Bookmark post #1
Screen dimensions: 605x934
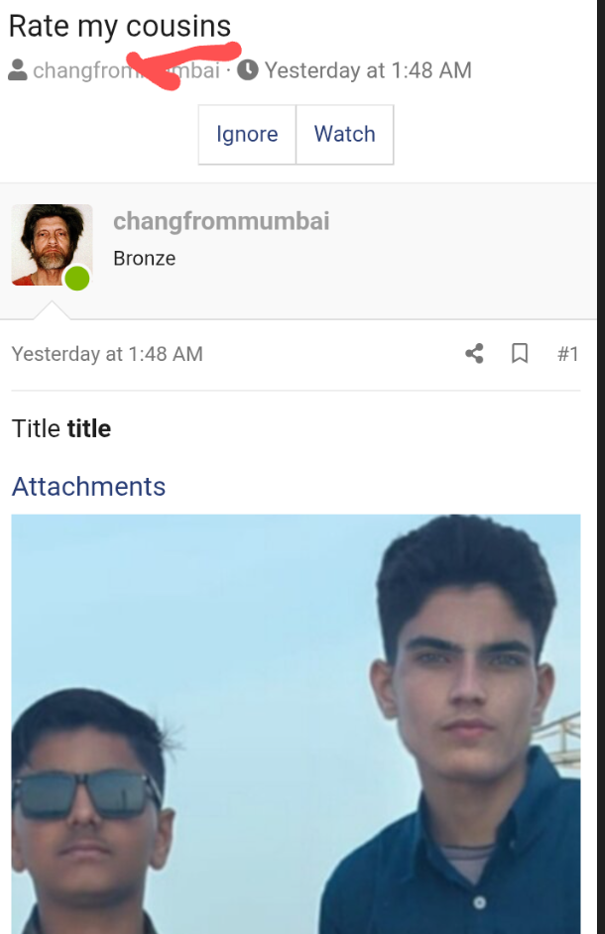520,353
